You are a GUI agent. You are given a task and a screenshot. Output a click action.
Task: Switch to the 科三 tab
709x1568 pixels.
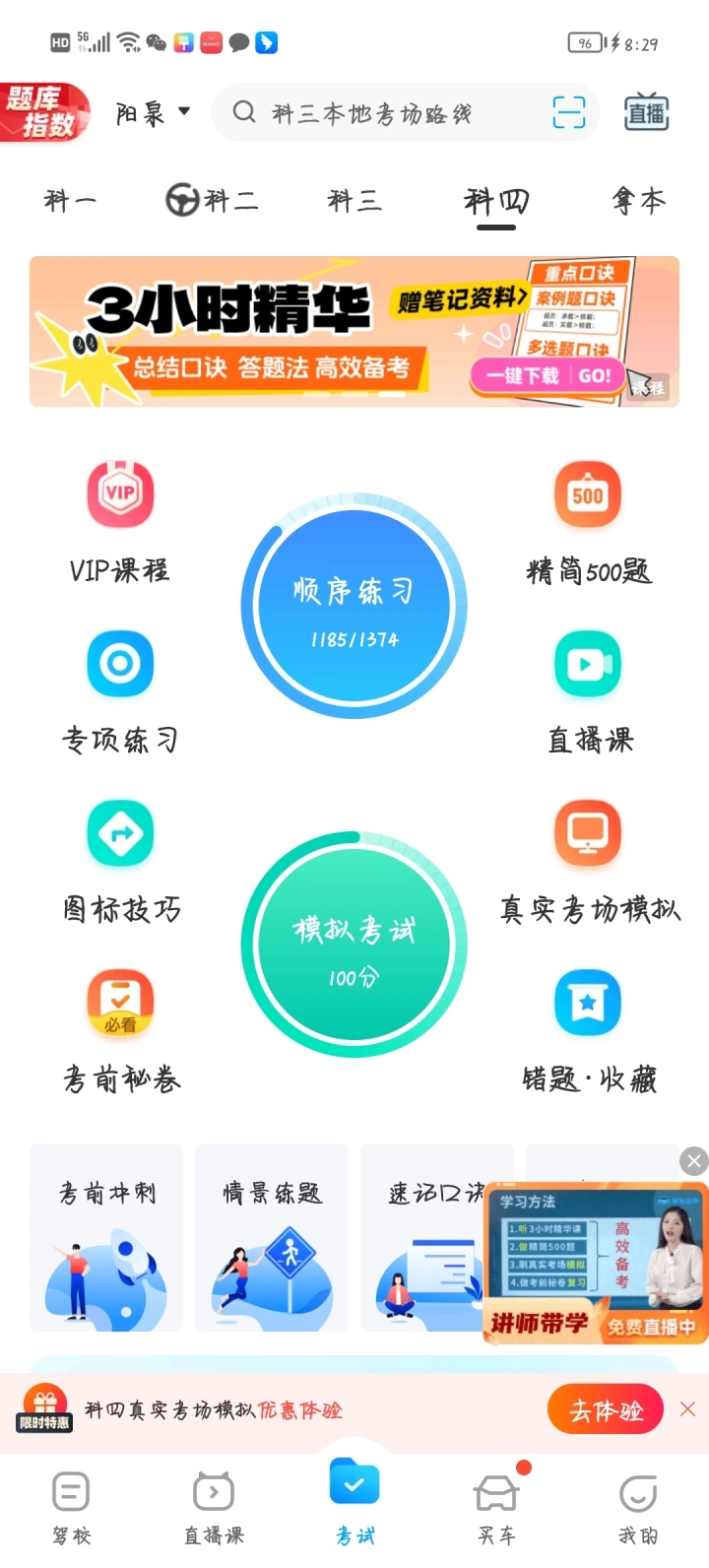click(x=354, y=201)
